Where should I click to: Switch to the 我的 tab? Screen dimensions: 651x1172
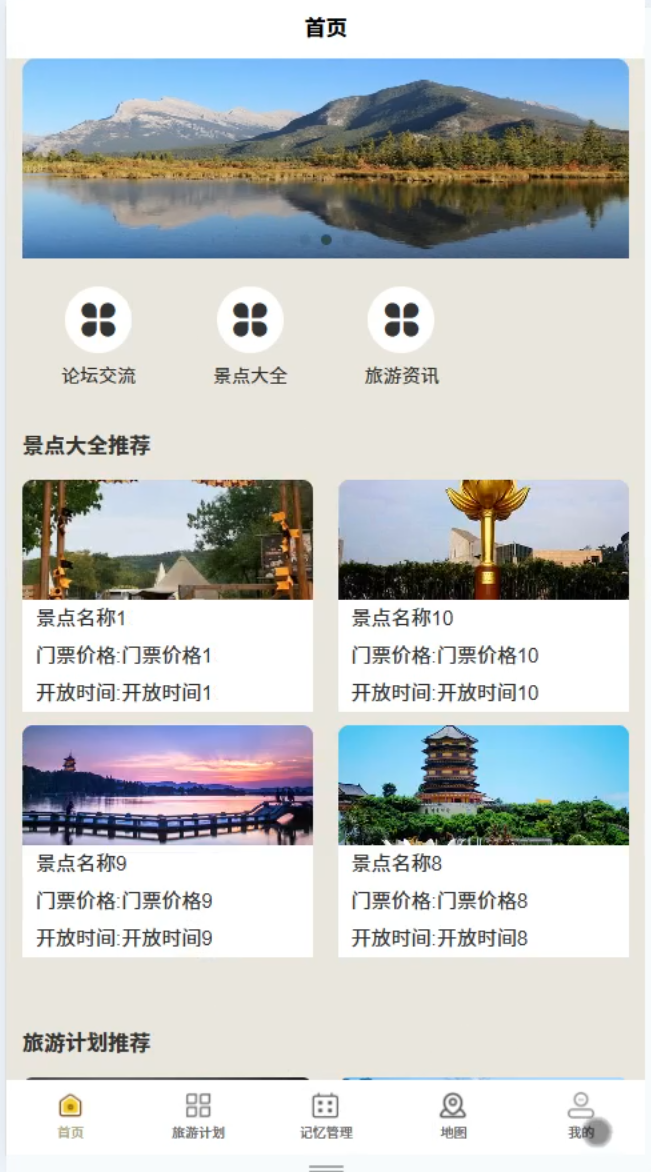581,1115
